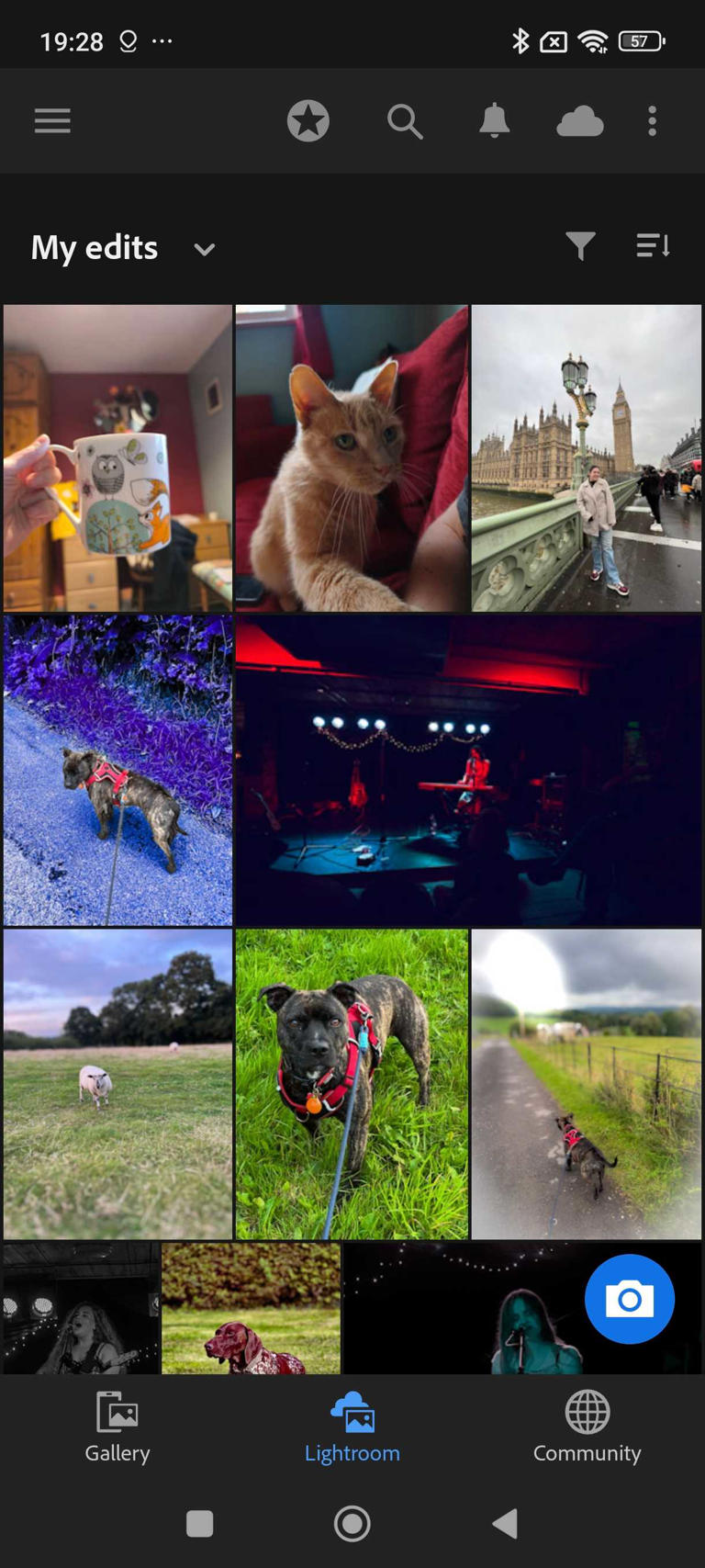Open the owl mug photo
Viewport: 705px width, 1568px height.
pyautogui.click(x=117, y=457)
